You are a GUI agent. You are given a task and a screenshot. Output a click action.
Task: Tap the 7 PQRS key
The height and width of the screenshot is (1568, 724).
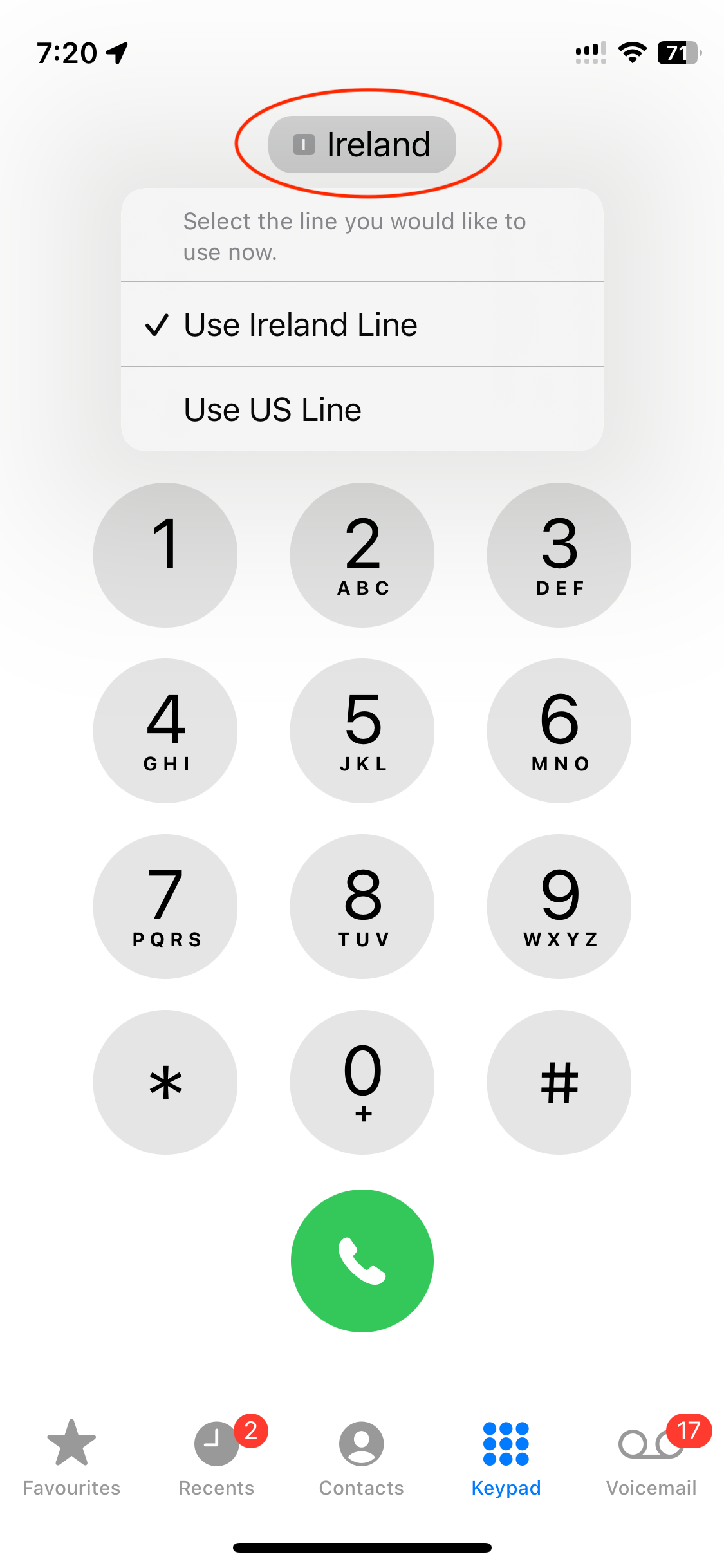pos(165,906)
